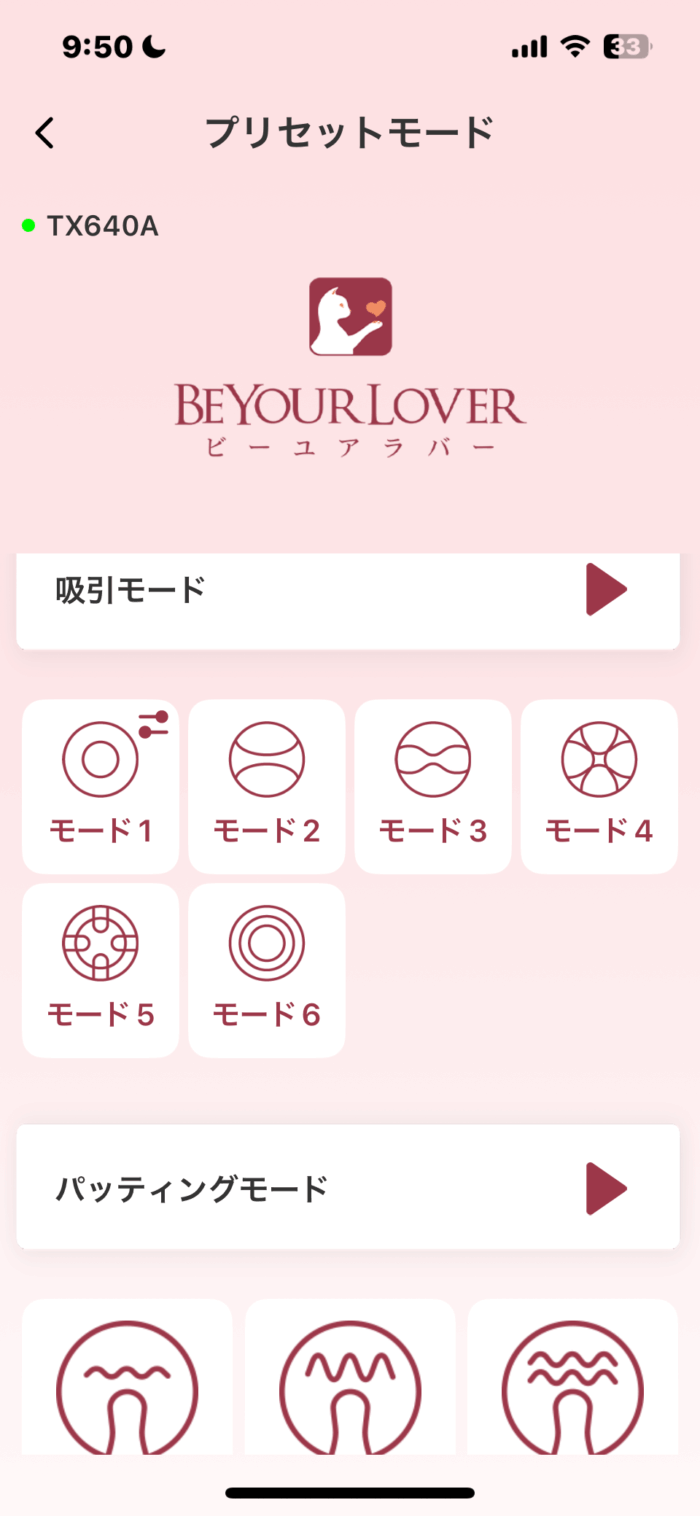Go back from プリセットモード screen
Viewport: 700px width, 1516px height.
tap(45, 133)
